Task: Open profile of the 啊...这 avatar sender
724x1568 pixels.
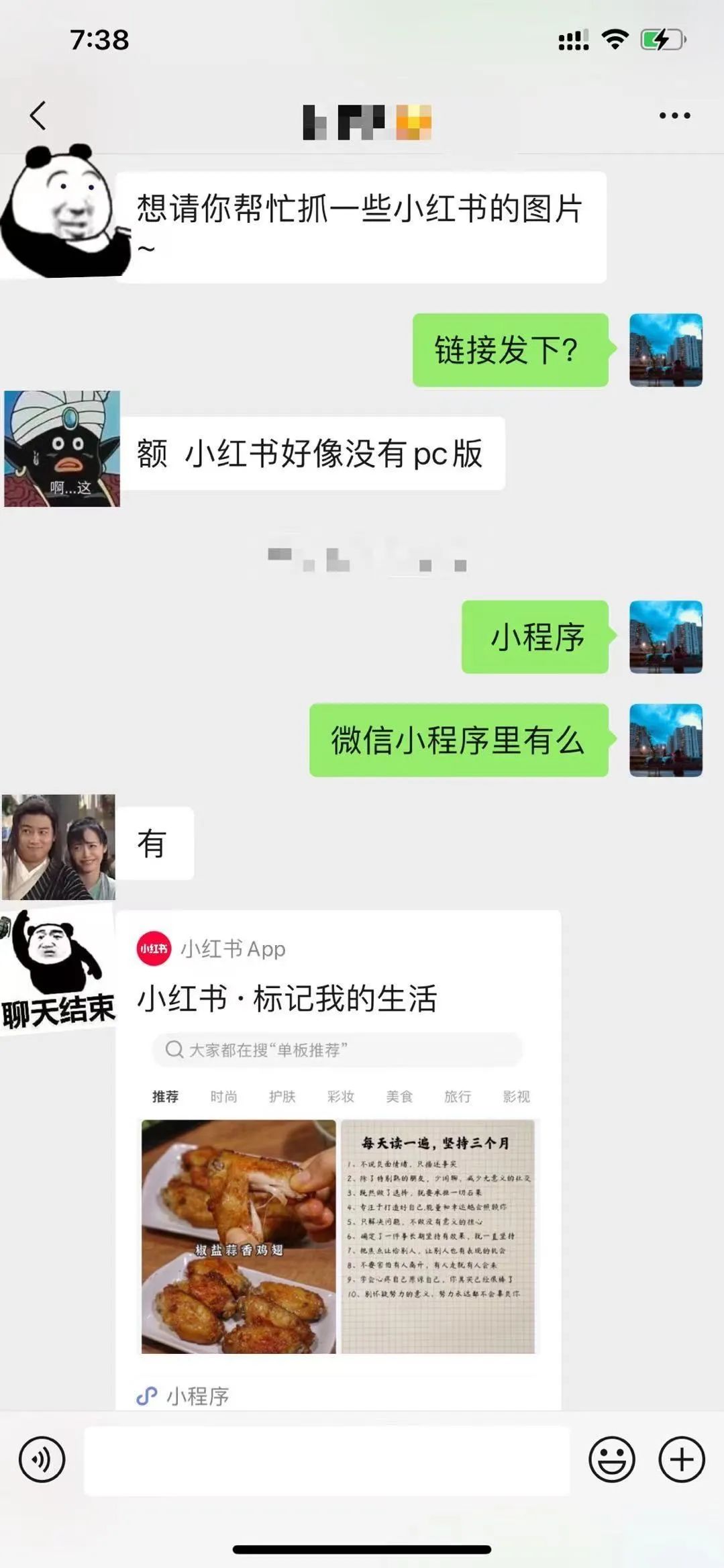Action: point(62,448)
